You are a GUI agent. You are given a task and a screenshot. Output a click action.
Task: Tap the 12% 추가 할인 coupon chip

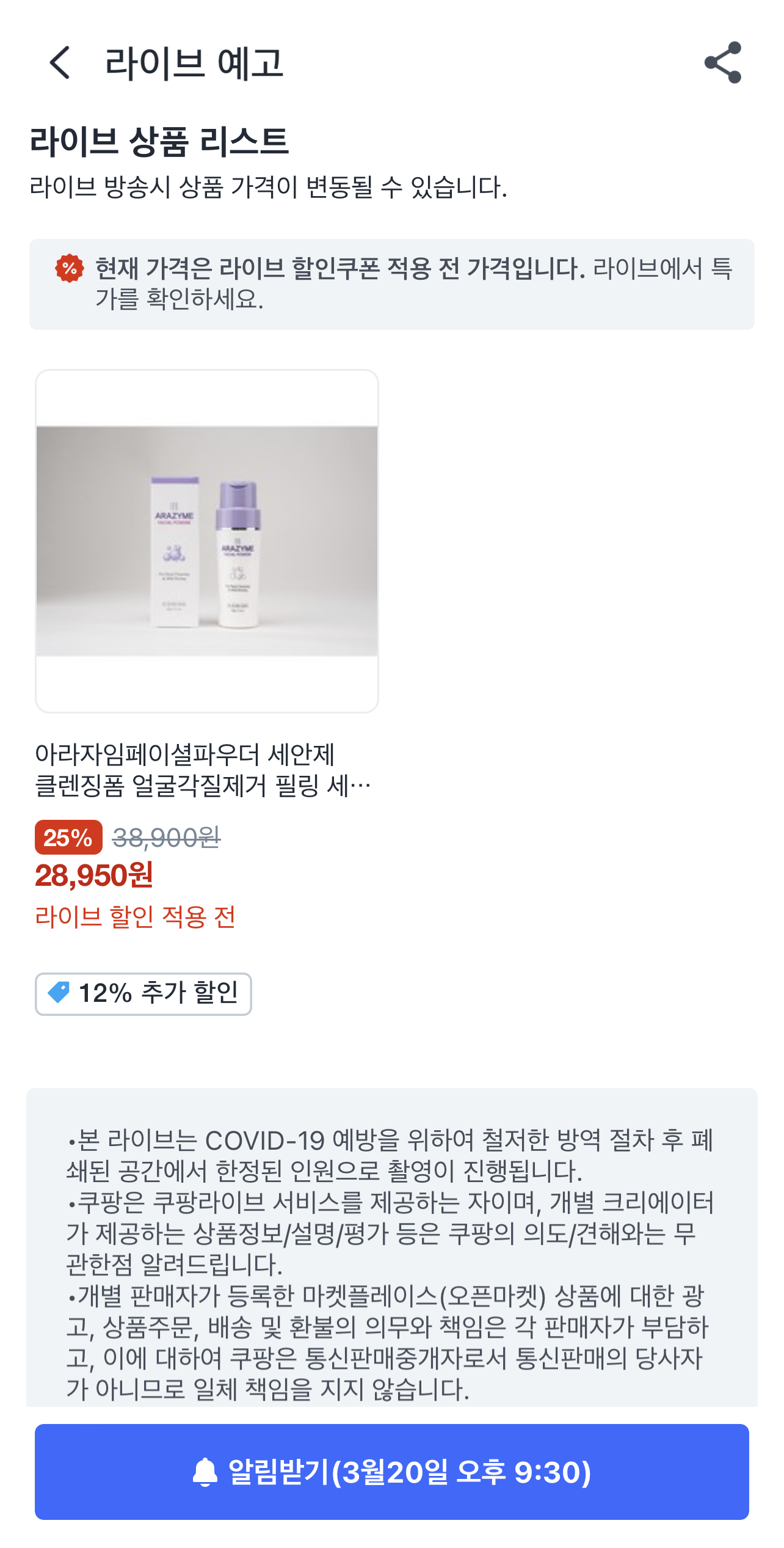(143, 993)
